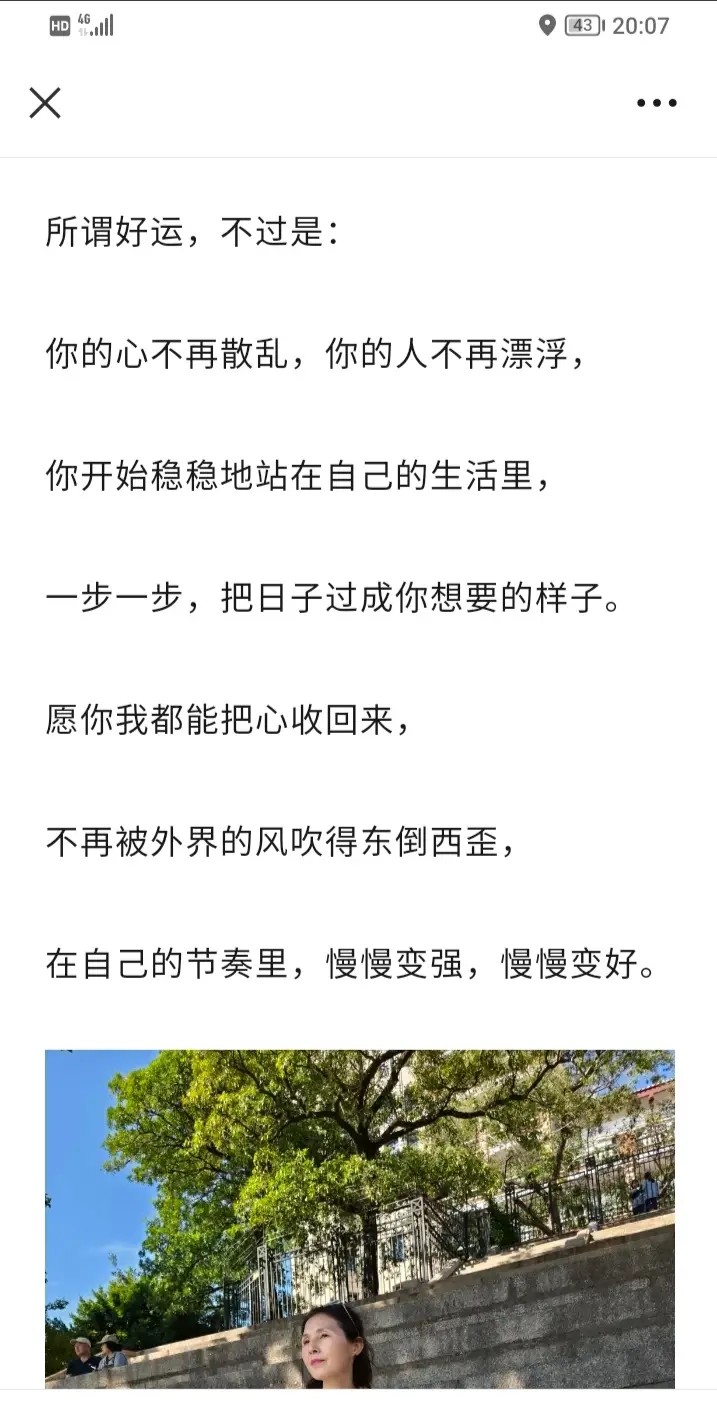Open the three-dot more options menu

(657, 103)
